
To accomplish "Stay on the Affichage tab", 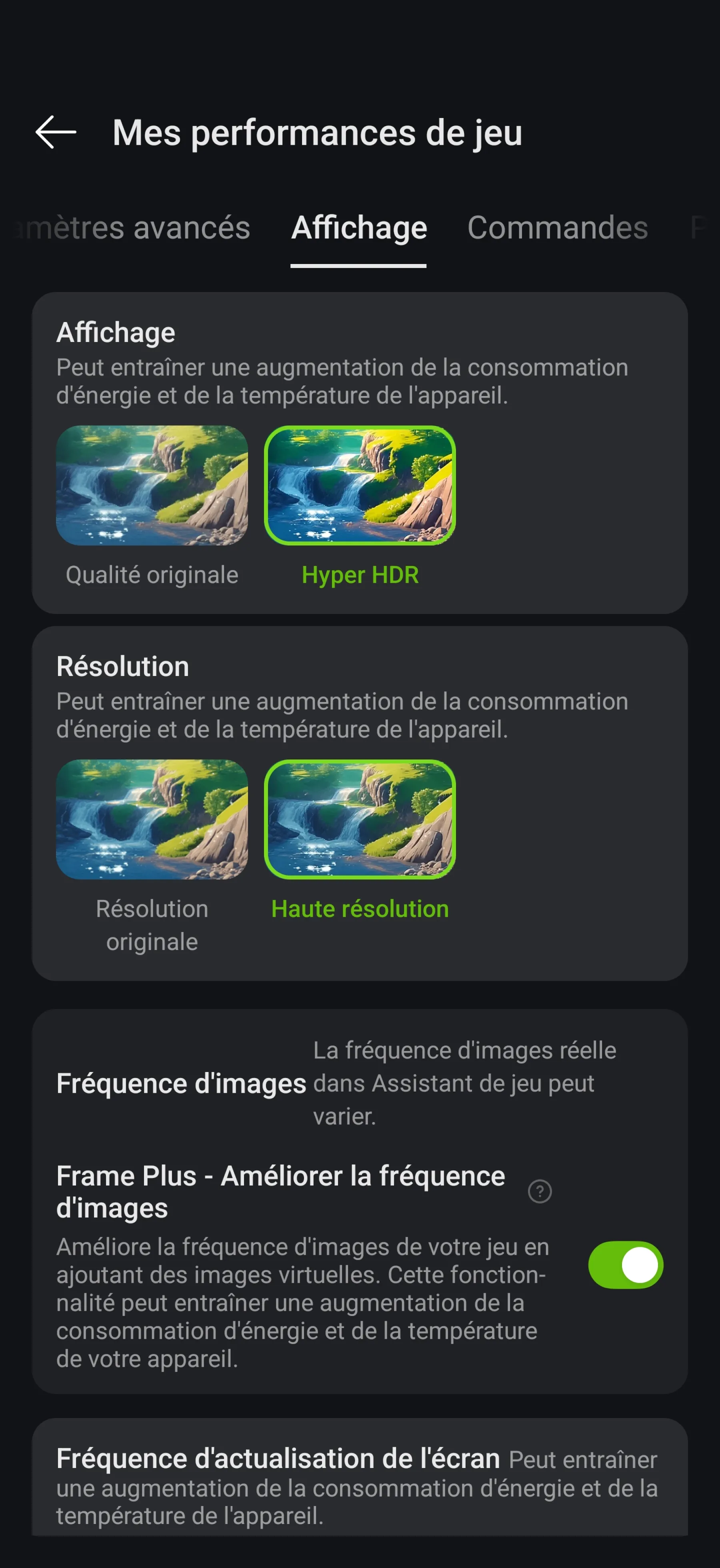I will coord(359,228).
